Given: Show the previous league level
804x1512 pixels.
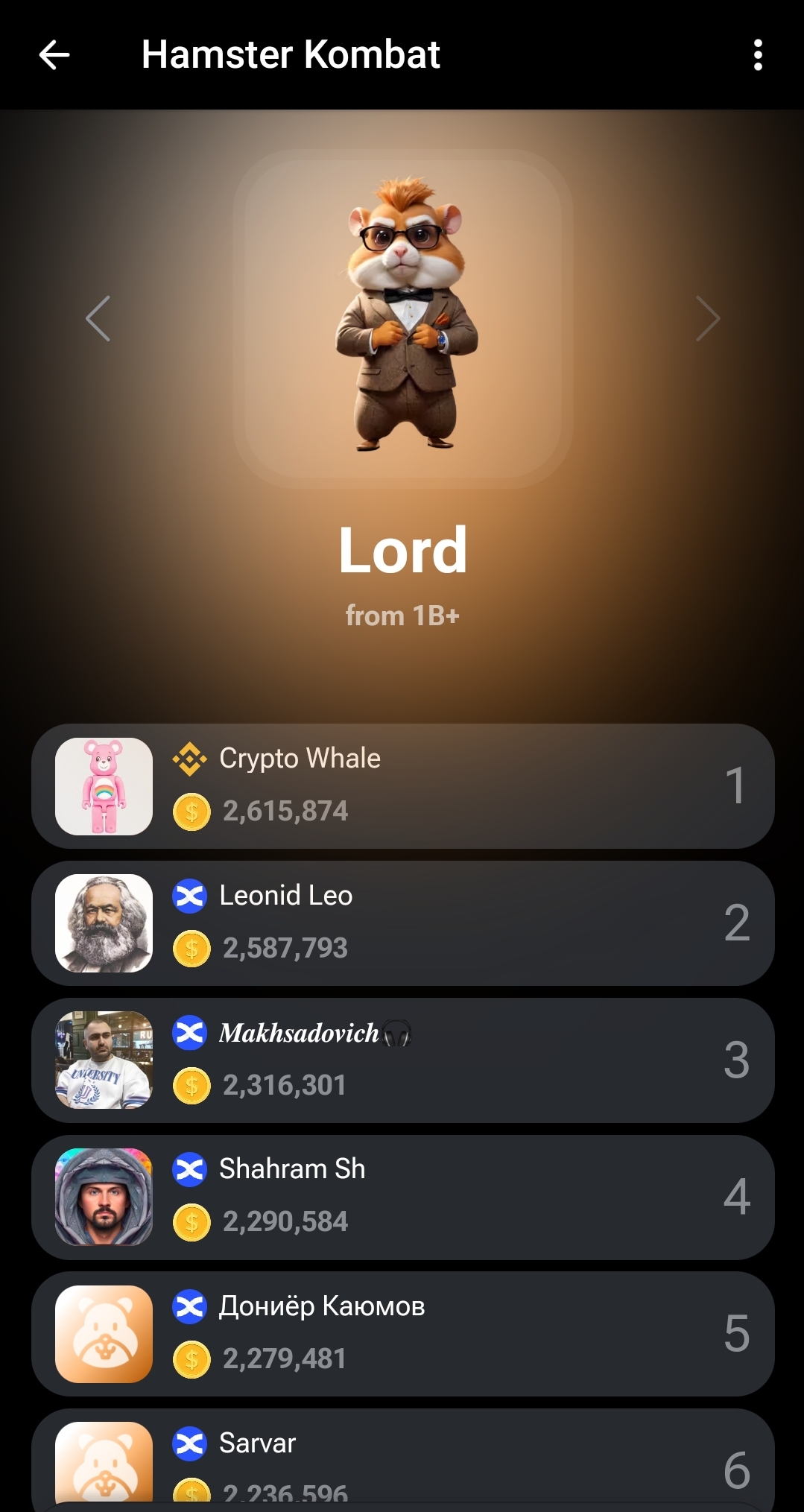Looking at the screenshot, I should pyautogui.click(x=98, y=319).
